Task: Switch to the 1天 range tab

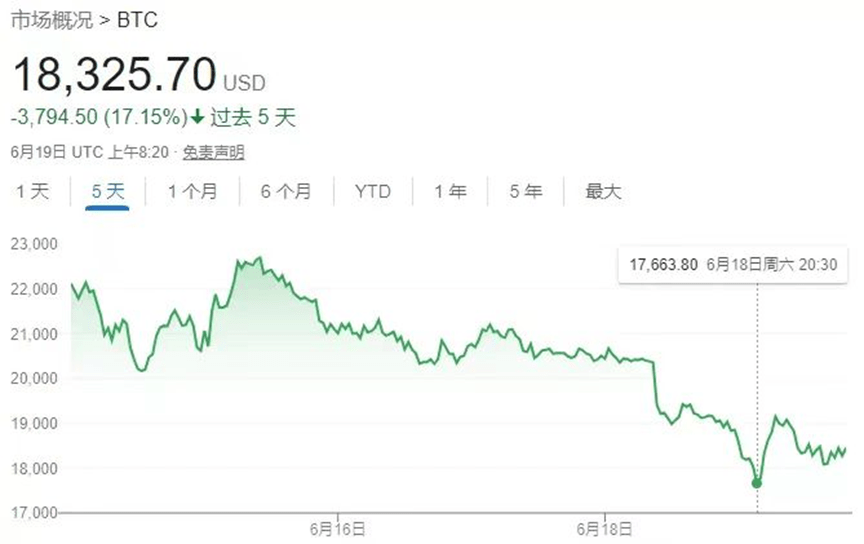Action: tap(32, 191)
